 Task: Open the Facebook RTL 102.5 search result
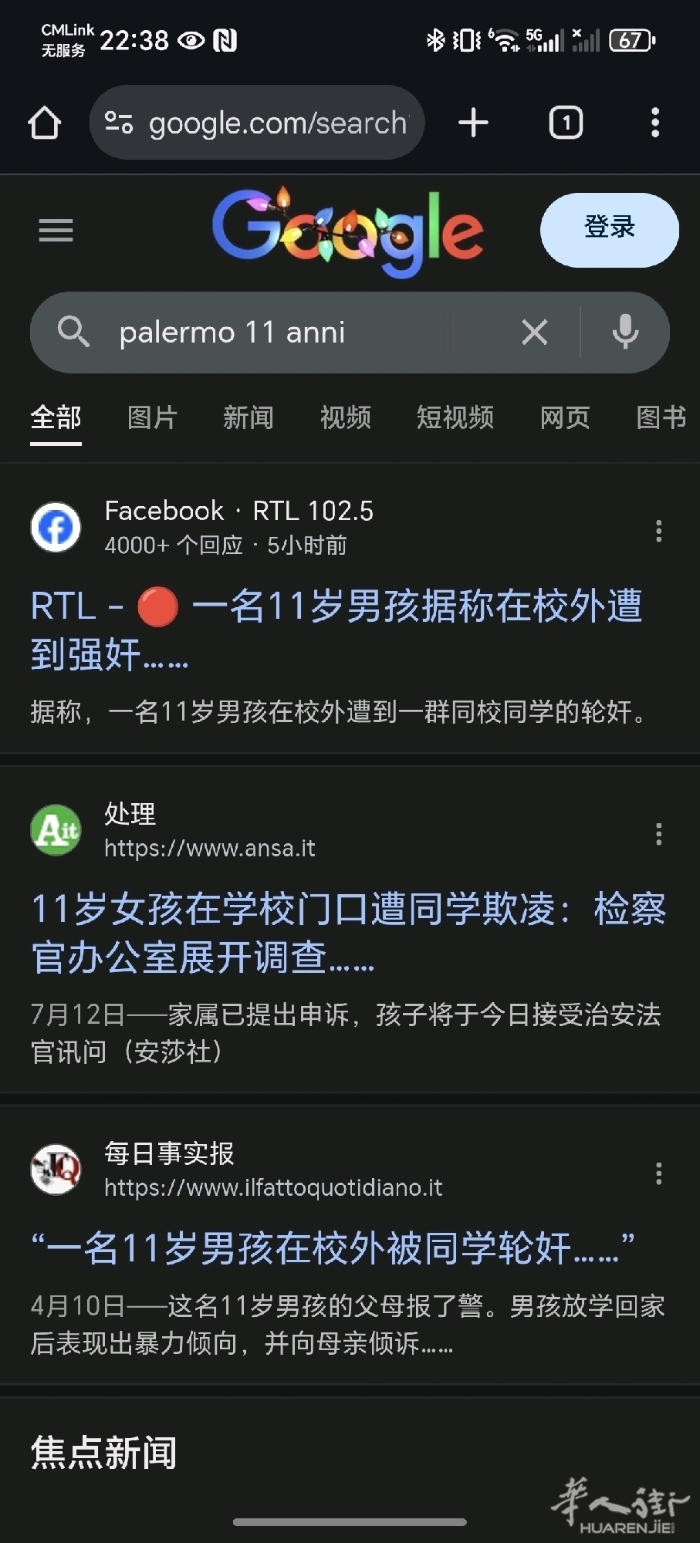336,631
